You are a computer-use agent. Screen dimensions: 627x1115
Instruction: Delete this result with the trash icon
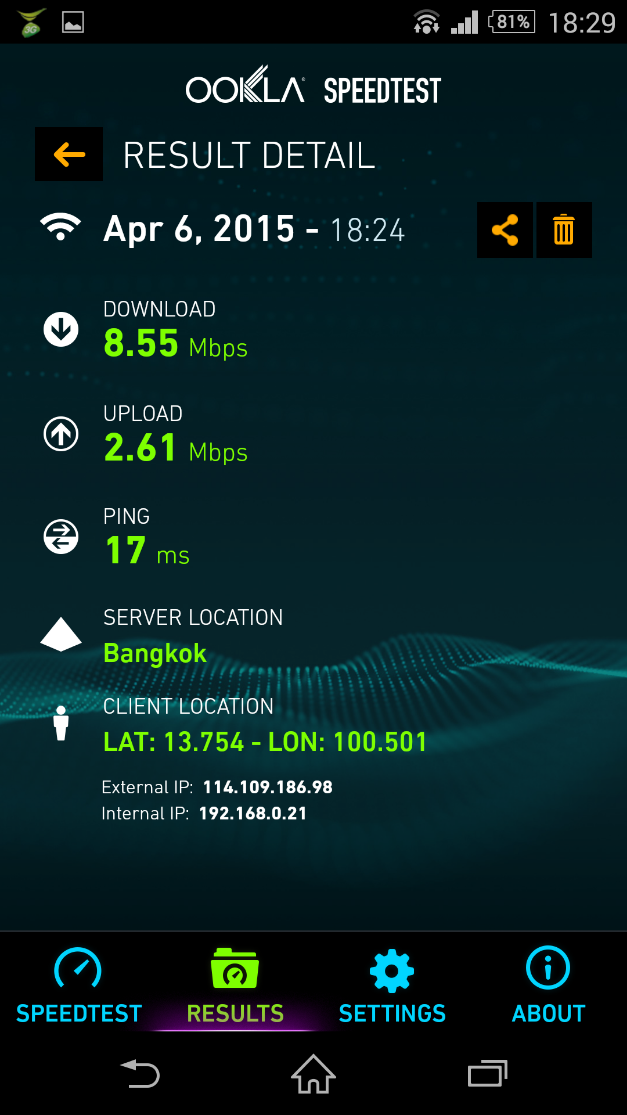564,230
